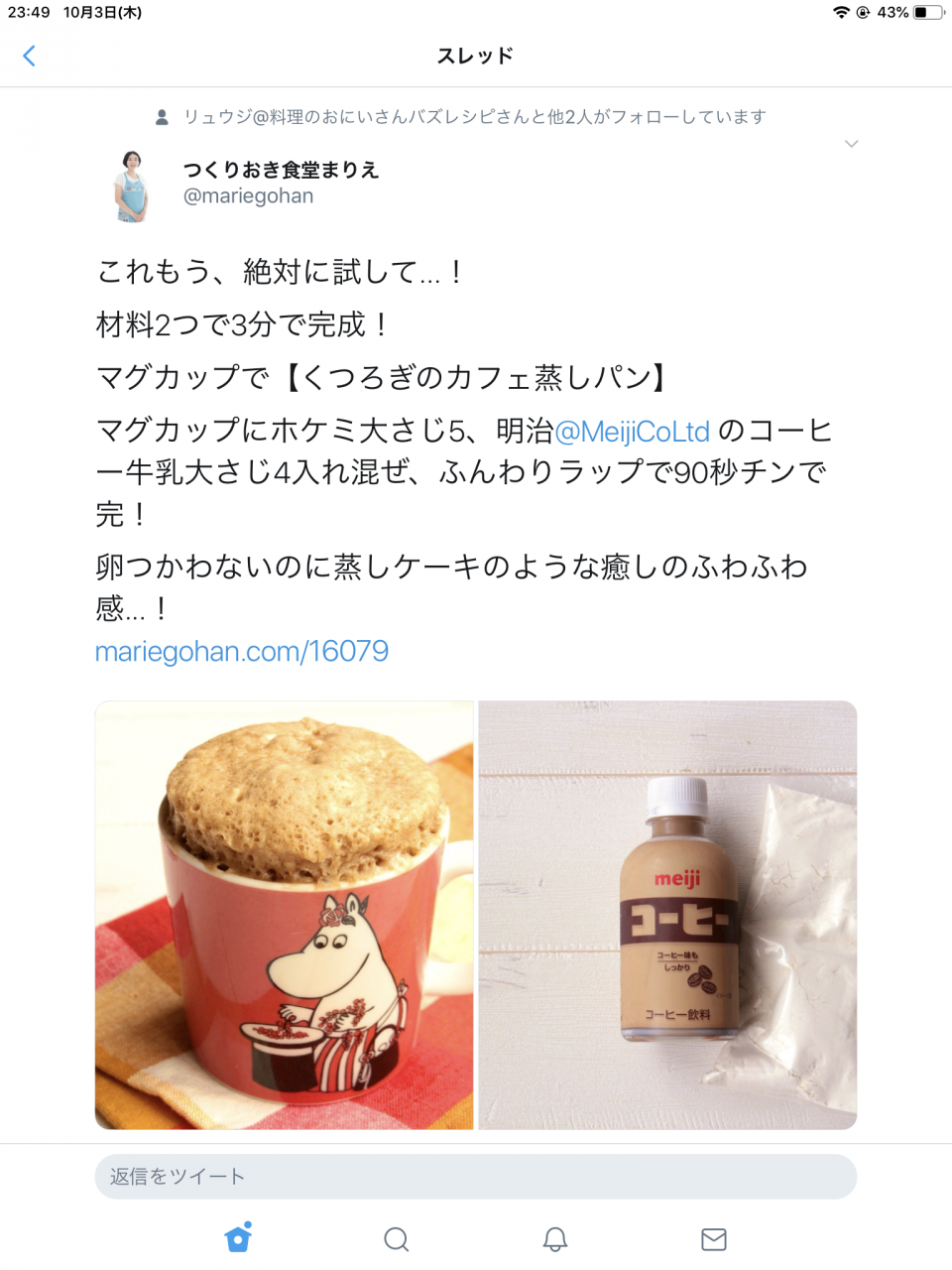Image resolution: width=952 pixels, height=1270 pixels.
Task: Open the mariegohan.com/16079 link
Action: coord(242,652)
